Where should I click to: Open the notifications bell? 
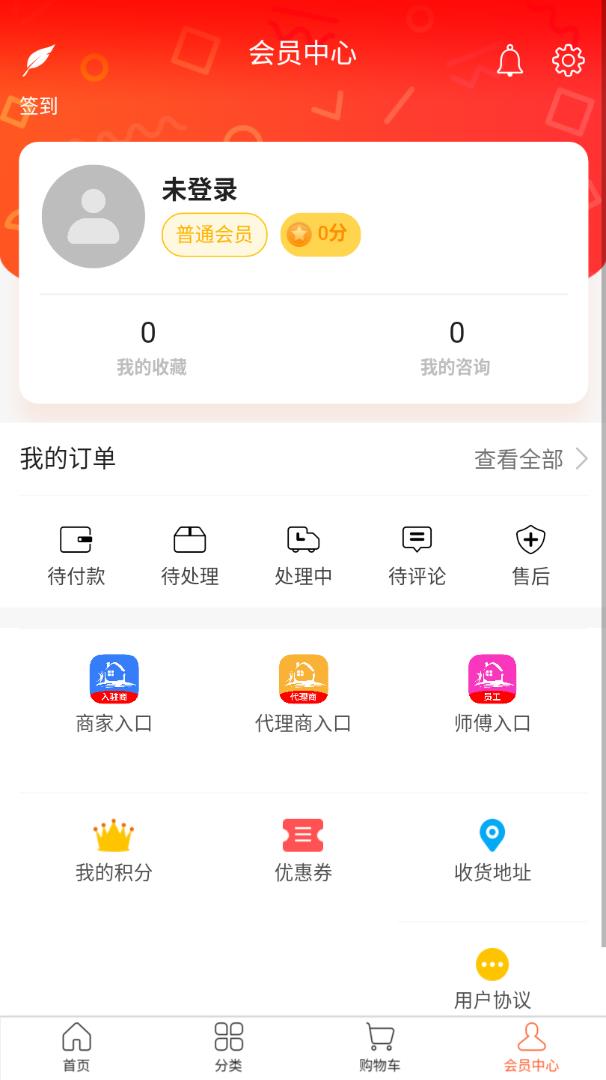[x=510, y=60]
